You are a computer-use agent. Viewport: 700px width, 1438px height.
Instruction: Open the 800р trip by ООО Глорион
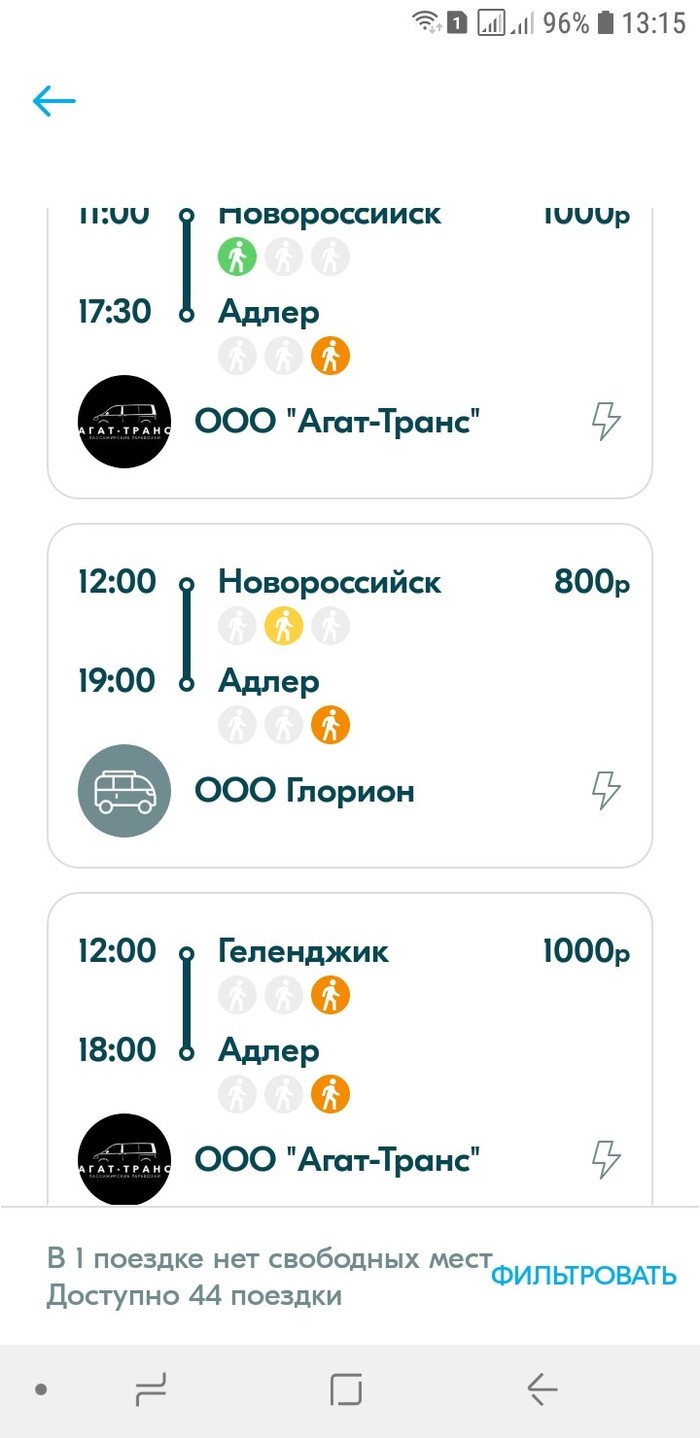coord(349,694)
